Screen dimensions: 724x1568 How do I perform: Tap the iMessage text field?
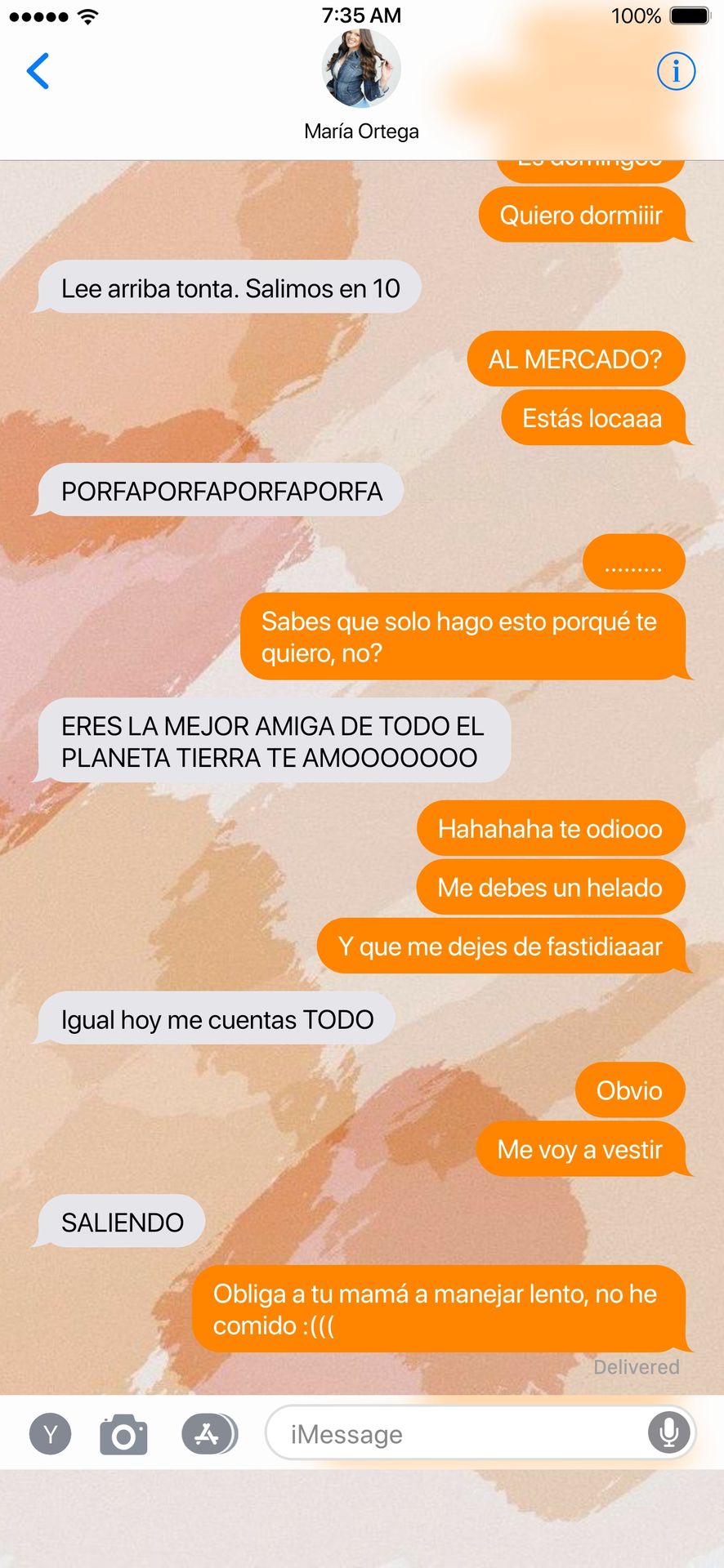[458, 1434]
